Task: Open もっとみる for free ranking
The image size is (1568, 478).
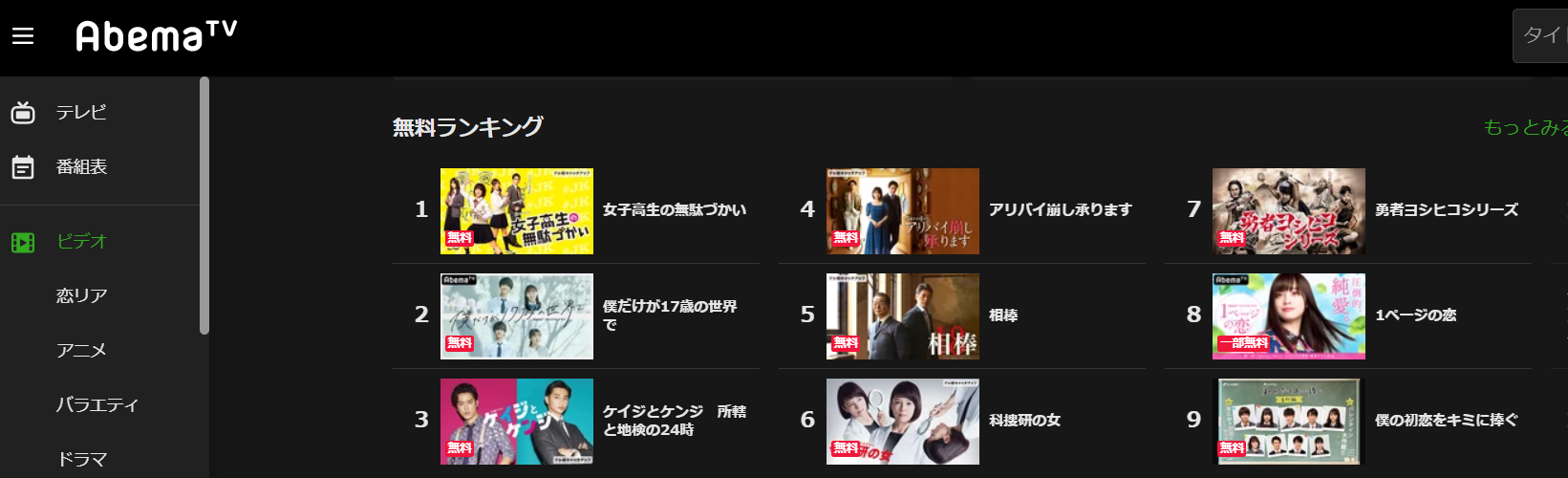Action: pyautogui.click(x=1524, y=127)
